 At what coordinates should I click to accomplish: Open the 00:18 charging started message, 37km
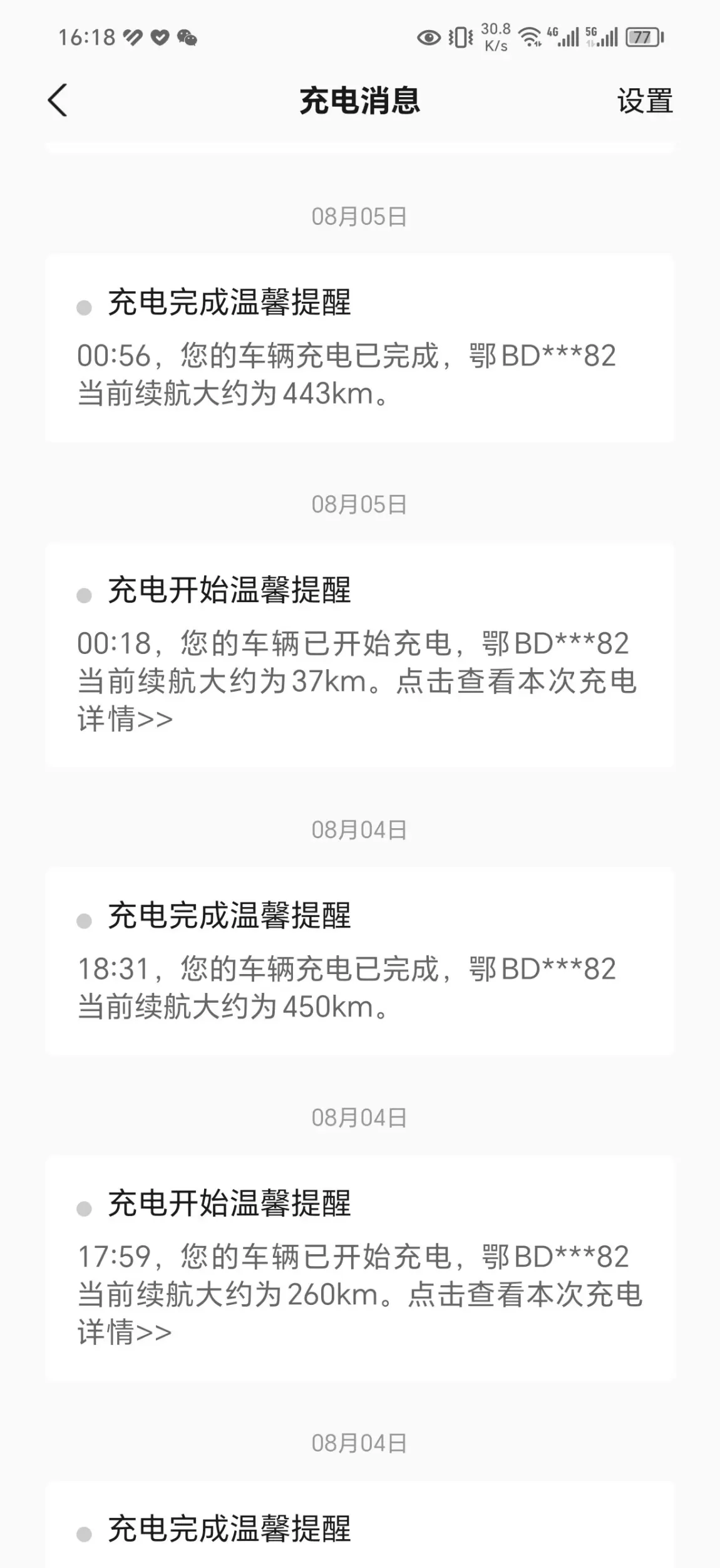[359, 654]
